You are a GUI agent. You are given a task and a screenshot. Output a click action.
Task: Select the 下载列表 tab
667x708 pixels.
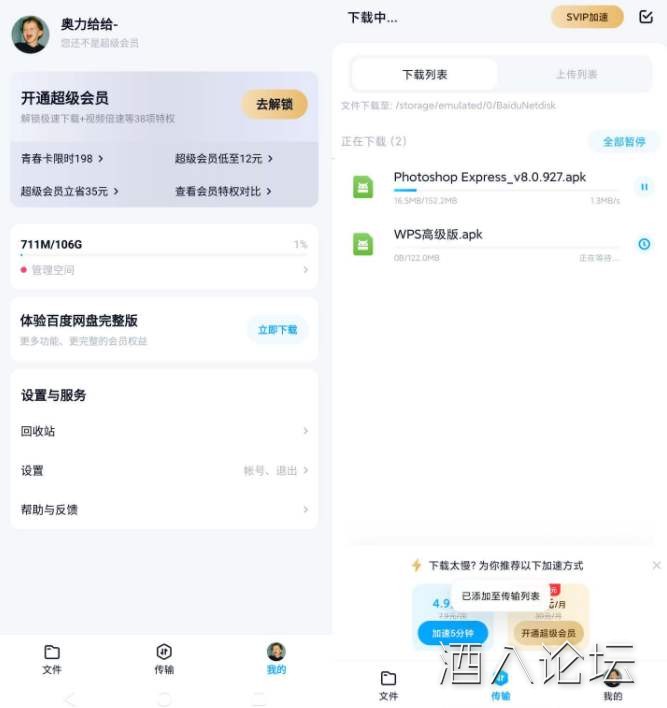[424, 74]
